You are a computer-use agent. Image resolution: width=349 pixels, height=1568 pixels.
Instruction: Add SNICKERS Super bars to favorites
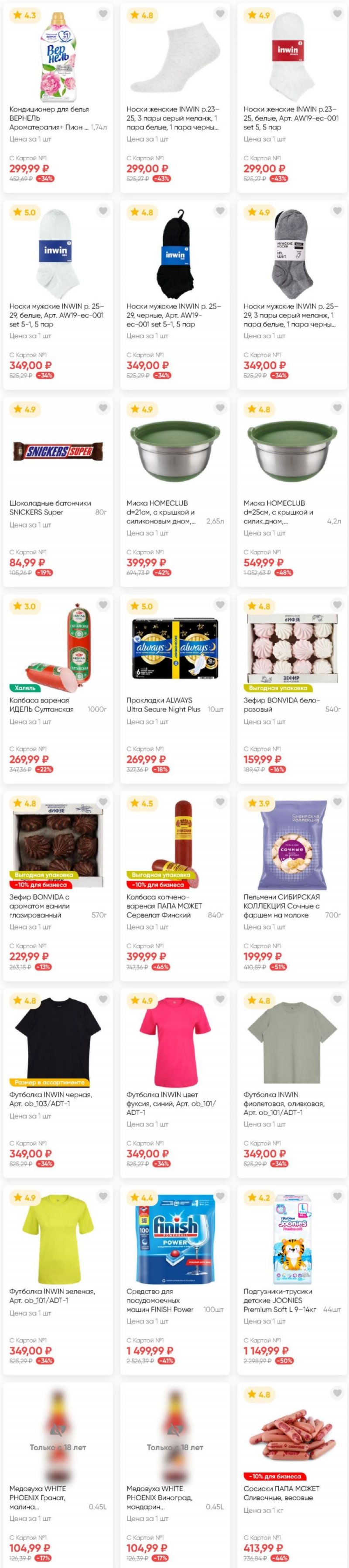tap(103, 408)
